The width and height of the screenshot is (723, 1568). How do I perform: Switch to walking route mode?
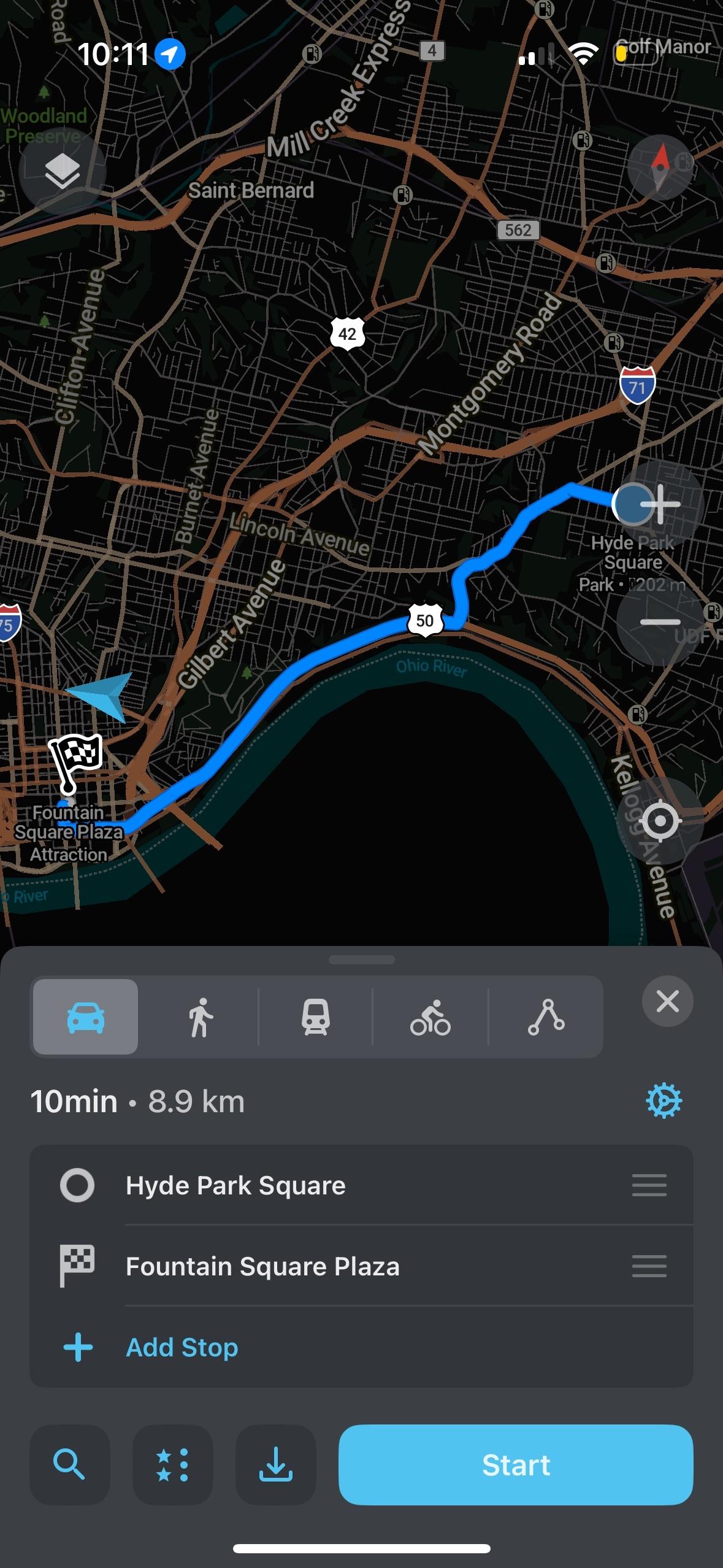click(200, 1017)
